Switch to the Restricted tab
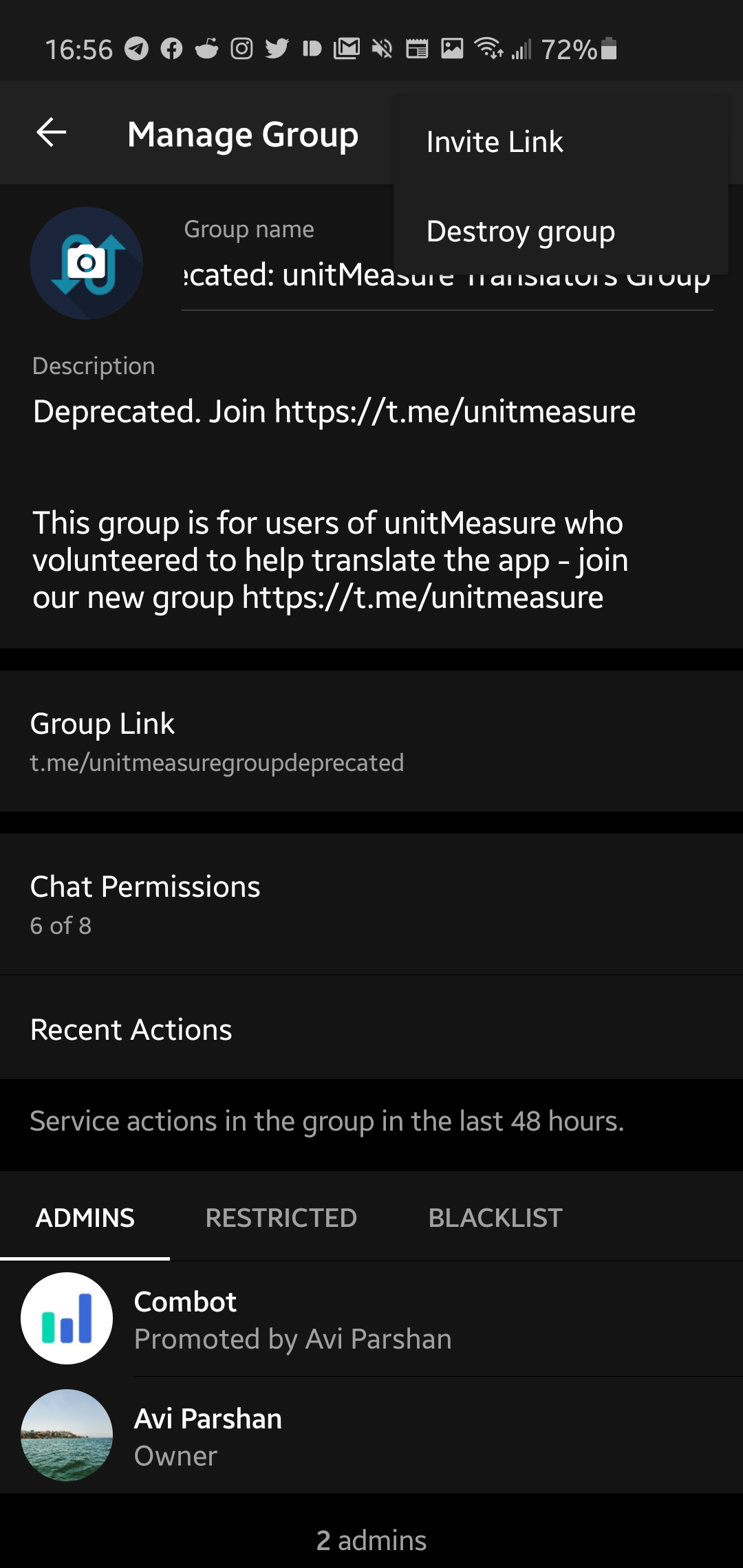Screen dimensions: 743x1568 281,1218
